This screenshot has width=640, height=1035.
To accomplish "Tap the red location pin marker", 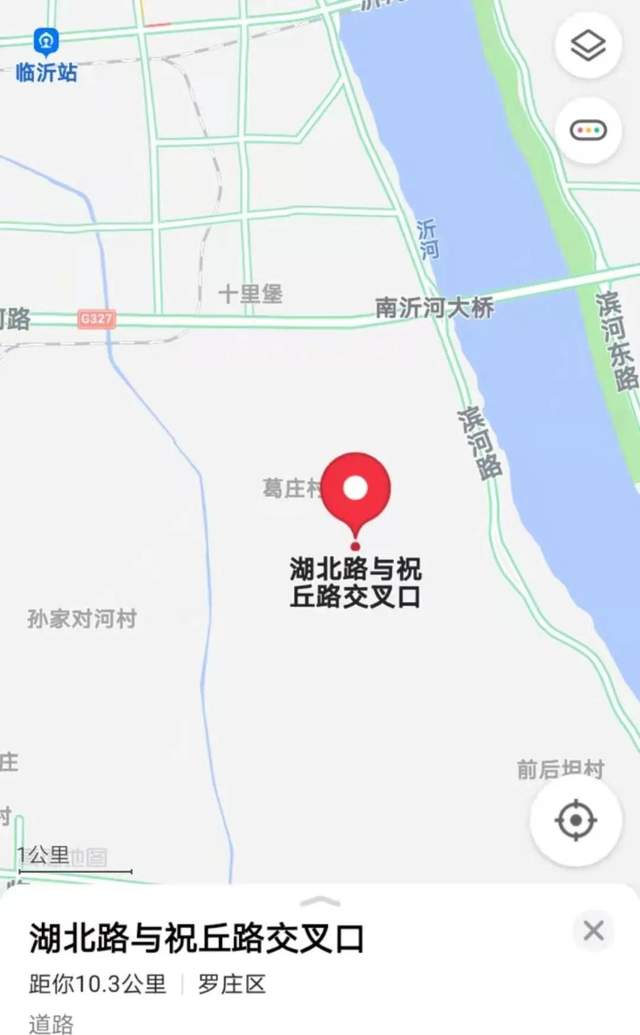I will coord(355,492).
